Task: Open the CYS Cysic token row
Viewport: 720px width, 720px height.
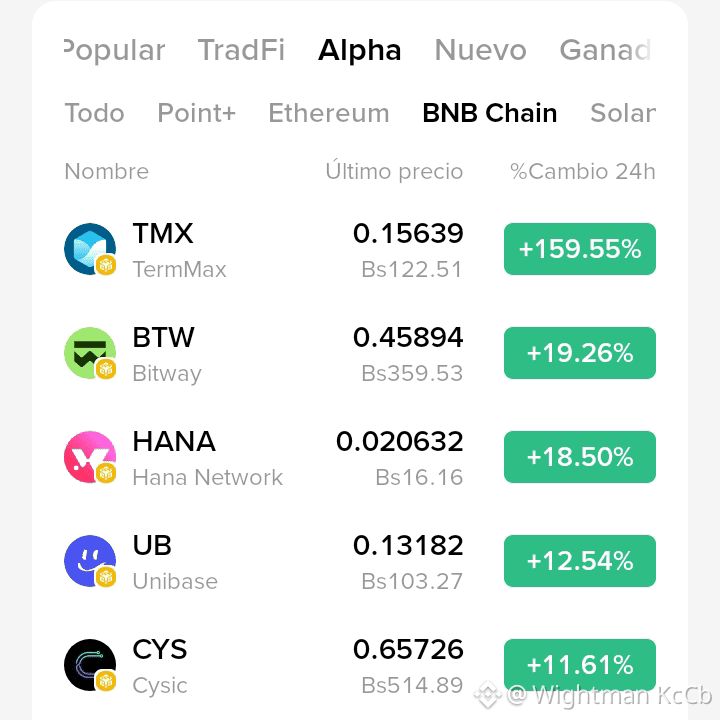Action: click(x=360, y=665)
